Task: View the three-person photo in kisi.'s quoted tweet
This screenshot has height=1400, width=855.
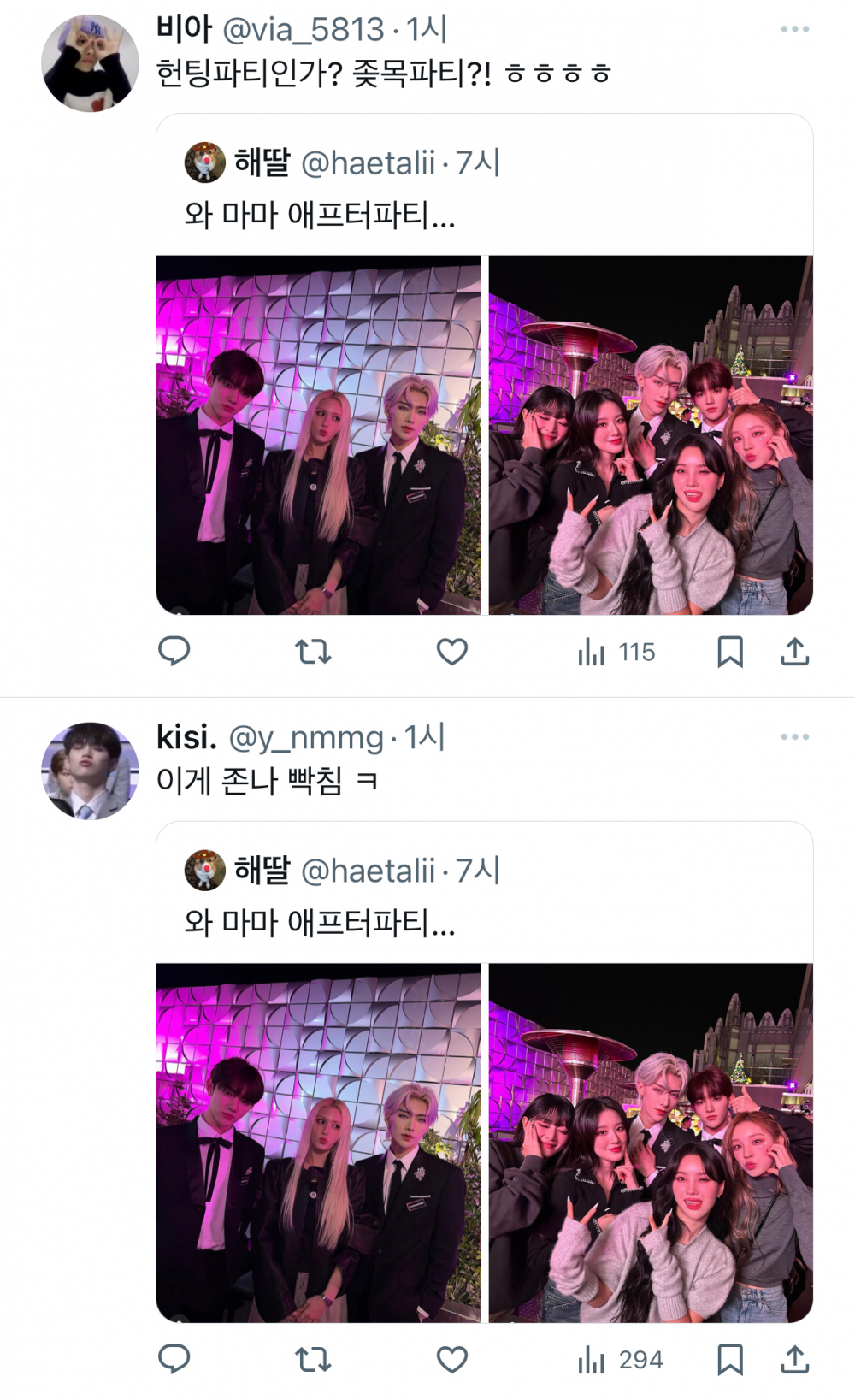Action: pos(318,1143)
